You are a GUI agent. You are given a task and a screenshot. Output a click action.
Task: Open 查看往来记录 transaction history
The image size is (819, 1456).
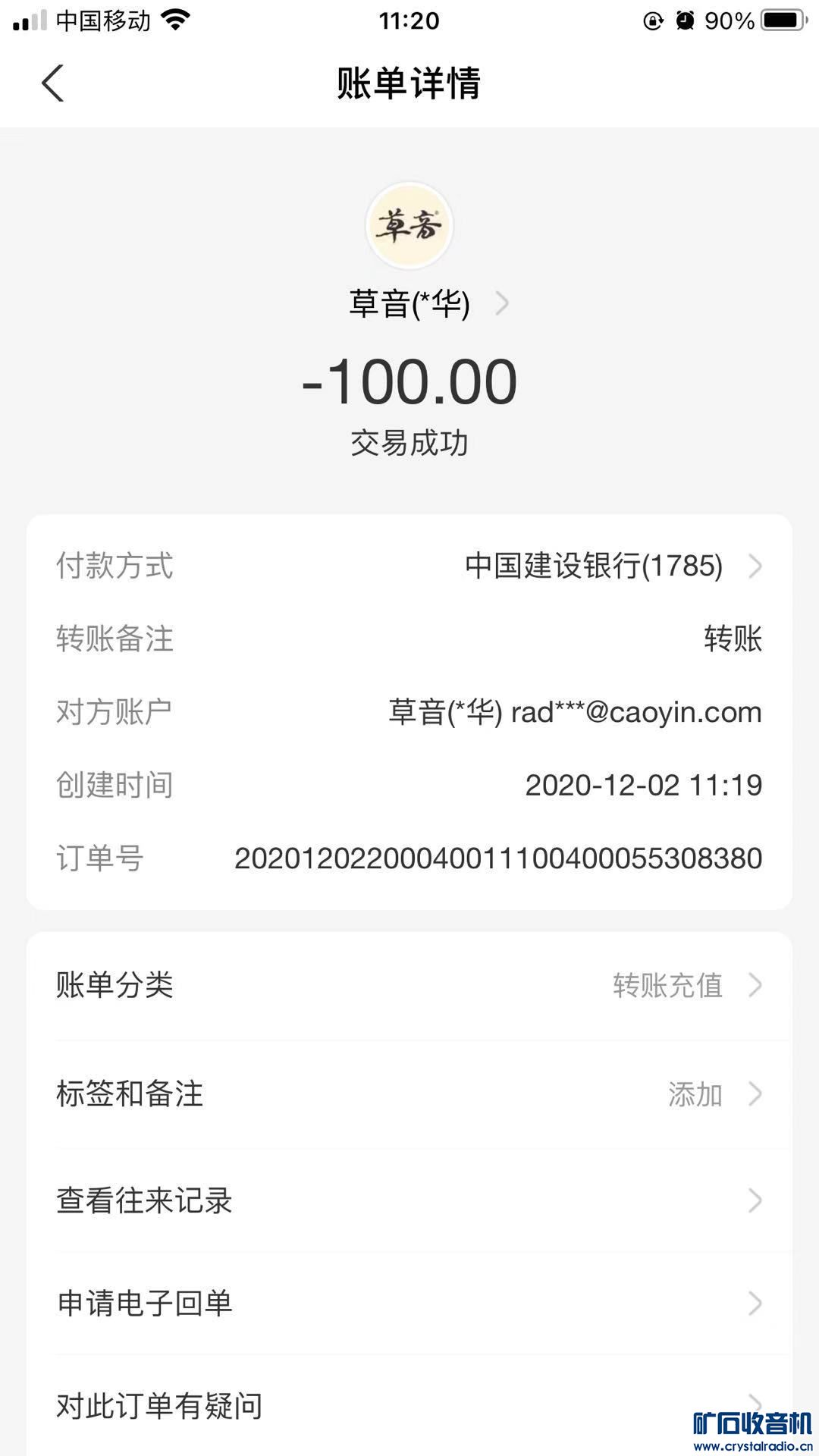click(409, 1200)
